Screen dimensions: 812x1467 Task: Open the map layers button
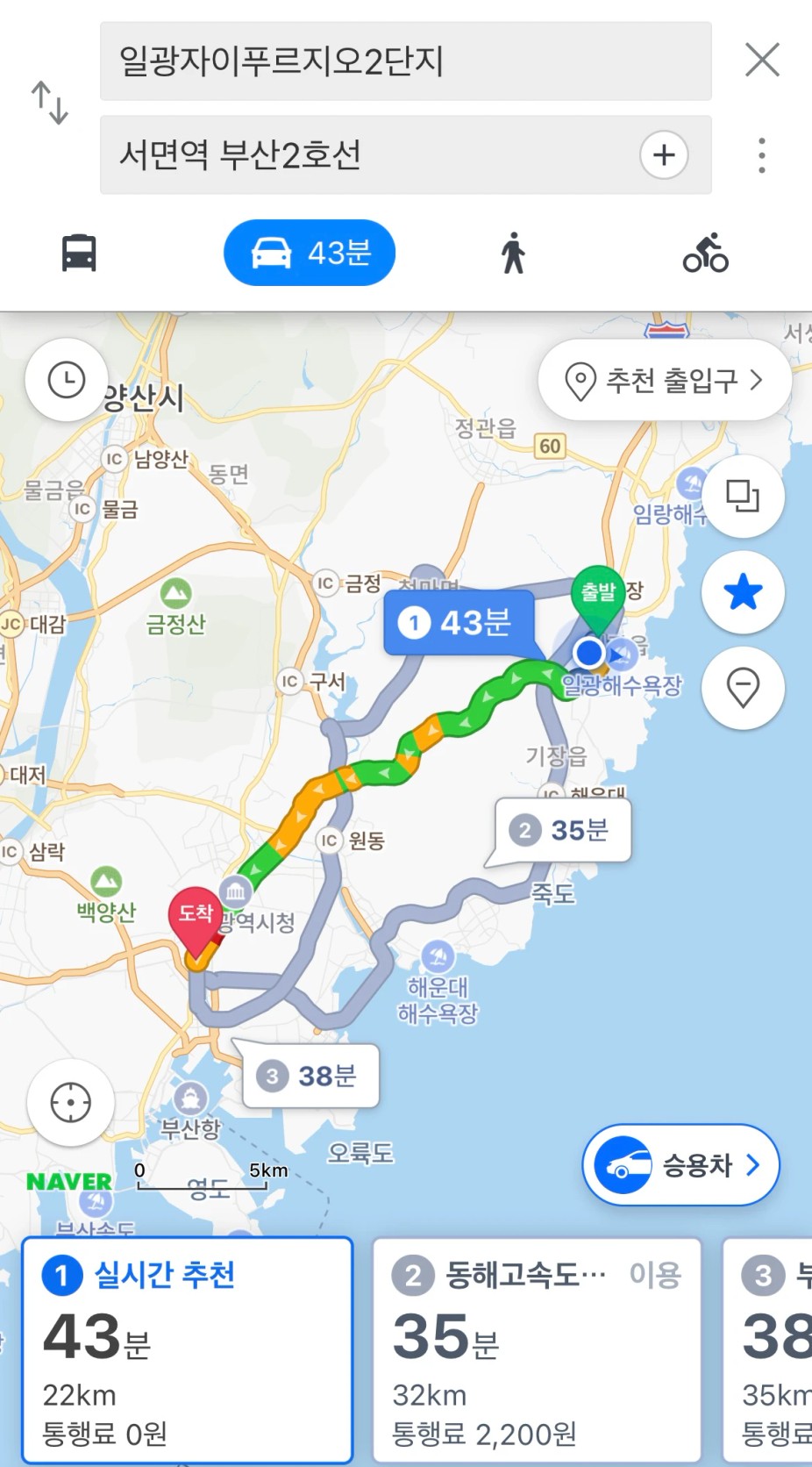[743, 497]
